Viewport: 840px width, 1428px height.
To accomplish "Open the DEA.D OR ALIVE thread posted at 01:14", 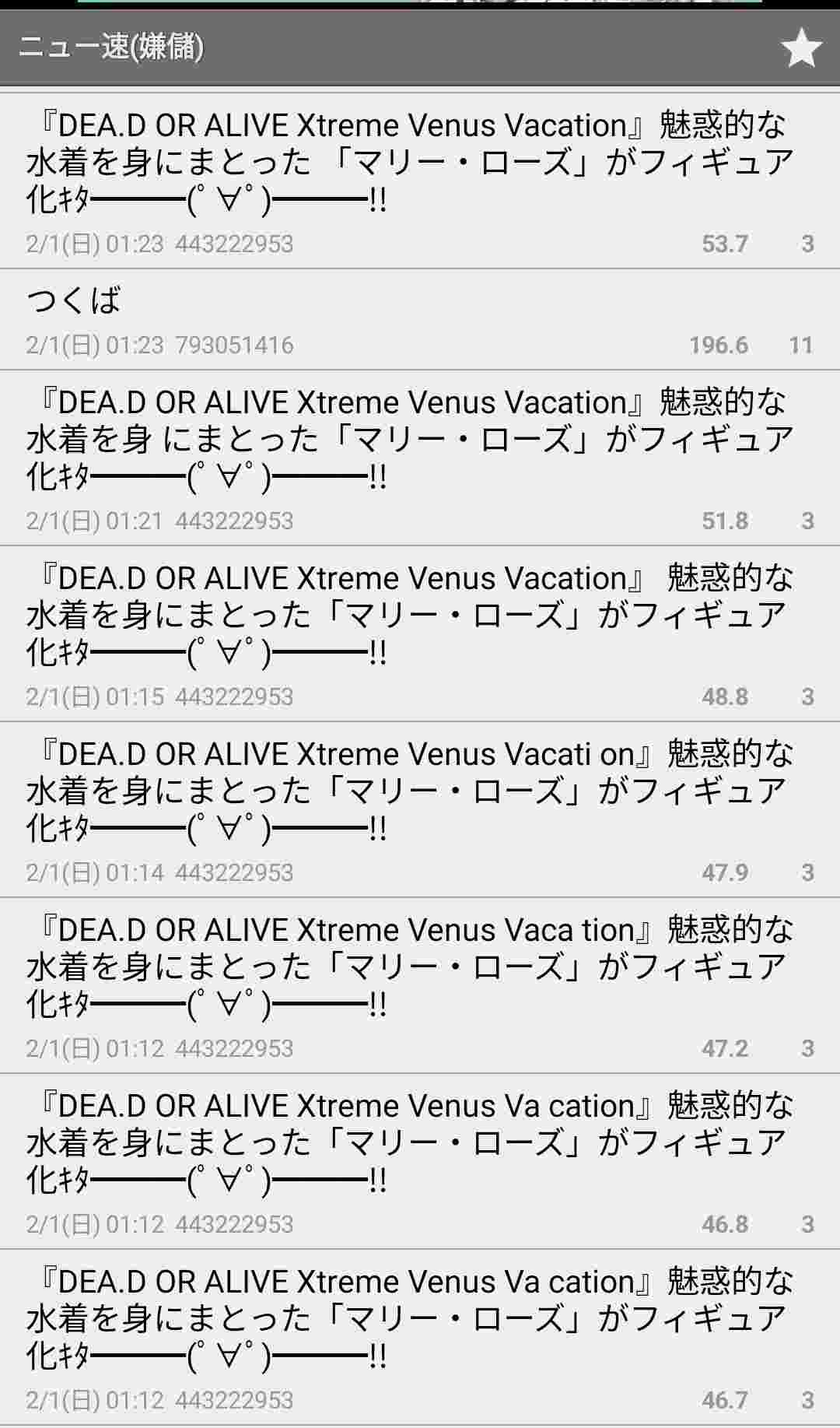I will (x=420, y=809).
